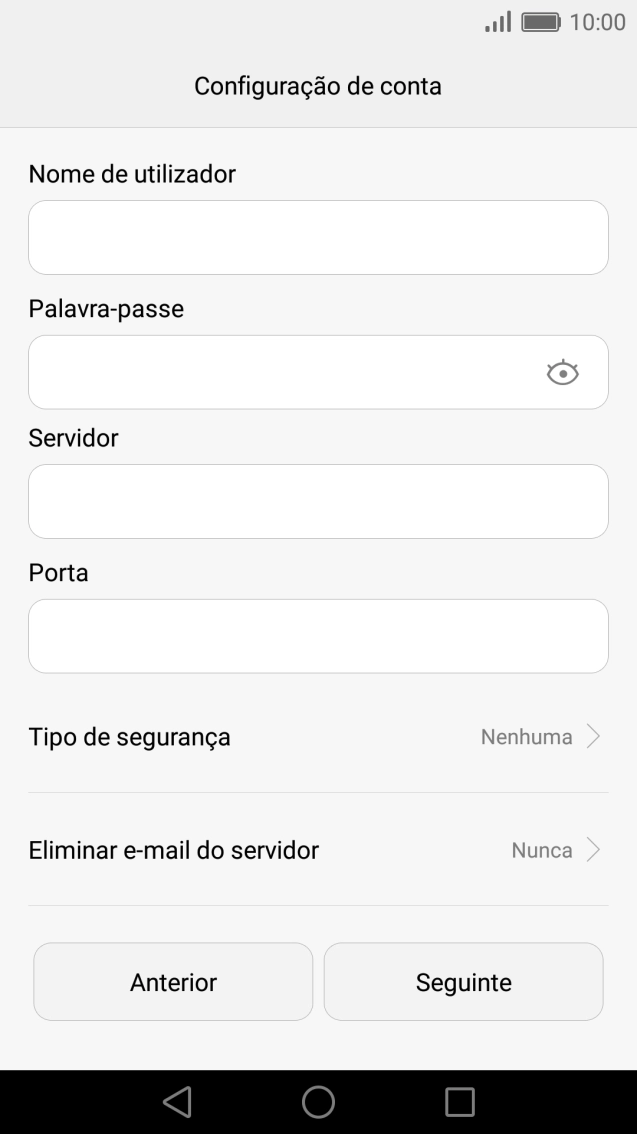Go back with the Anterior button

pos(173,982)
